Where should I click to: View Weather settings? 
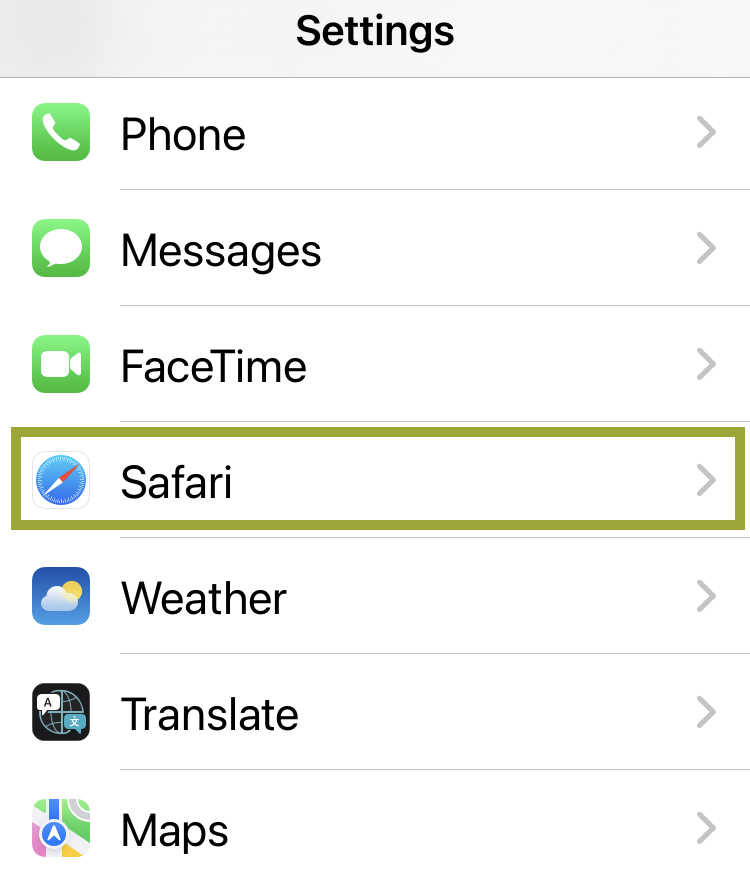click(x=375, y=597)
